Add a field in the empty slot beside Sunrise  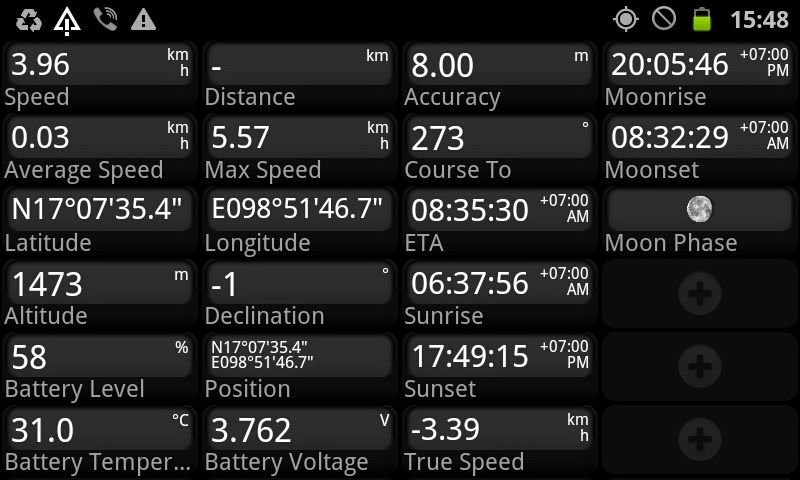pyautogui.click(x=700, y=293)
